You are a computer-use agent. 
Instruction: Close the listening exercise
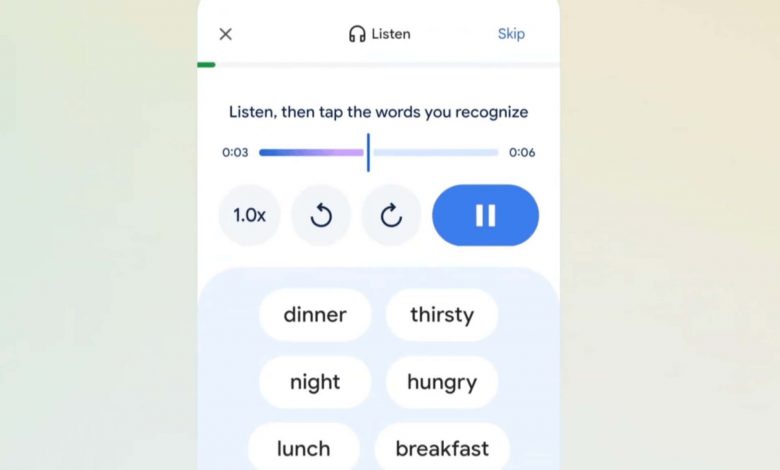(226, 34)
